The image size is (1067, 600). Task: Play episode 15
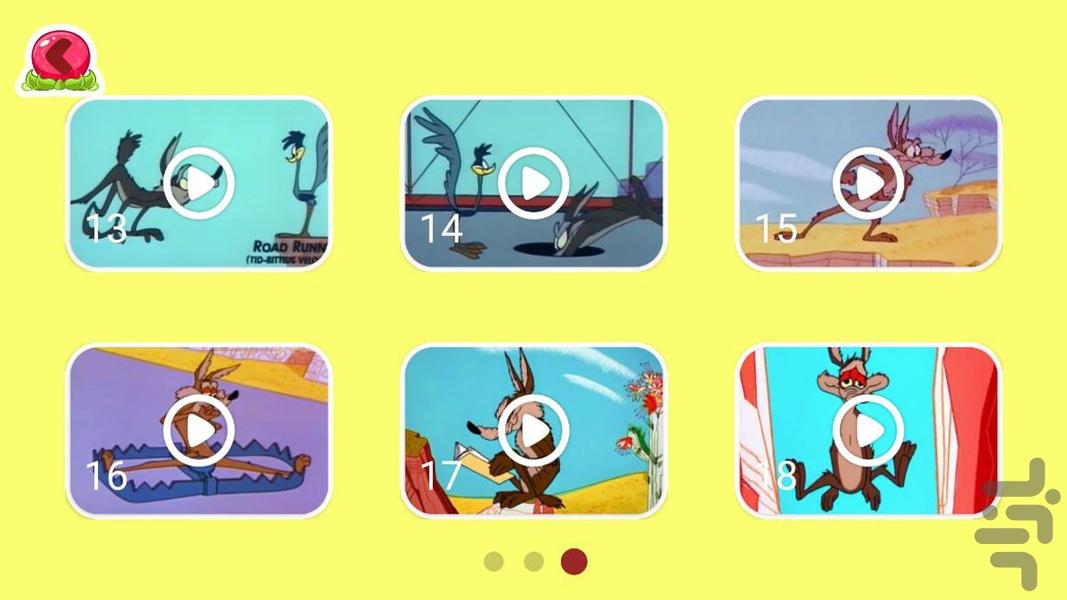point(868,183)
